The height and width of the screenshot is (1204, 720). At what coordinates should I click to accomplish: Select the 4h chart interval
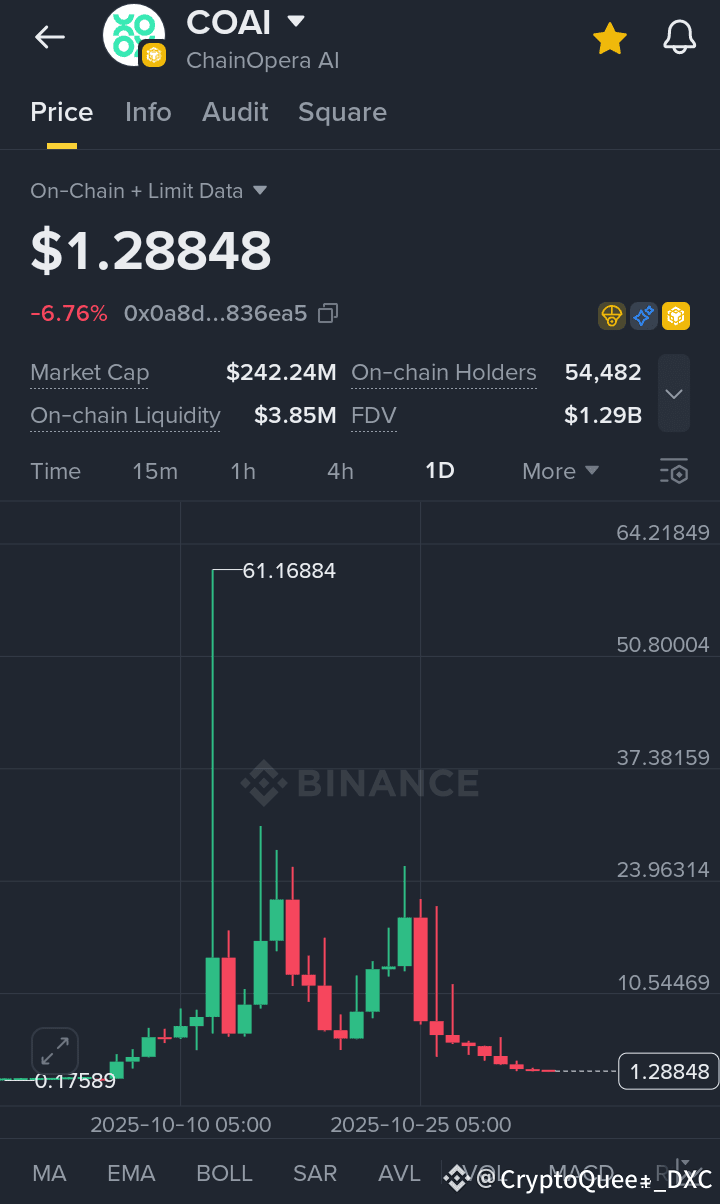pyautogui.click(x=340, y=471)
